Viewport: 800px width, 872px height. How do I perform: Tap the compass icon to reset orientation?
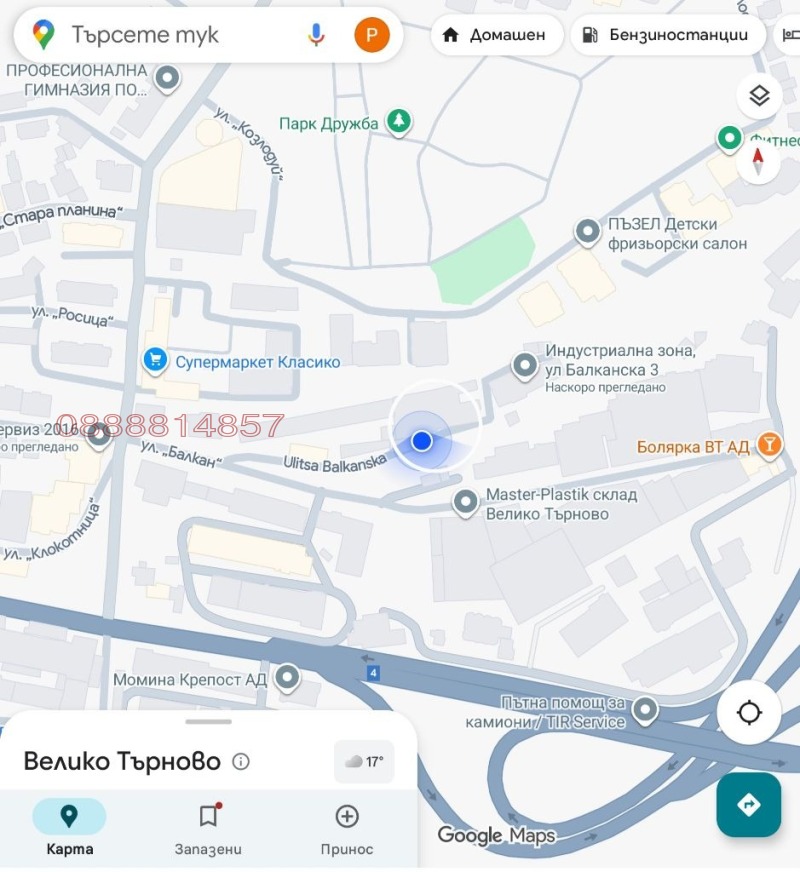pyautogui.click(x=759, y=160)
